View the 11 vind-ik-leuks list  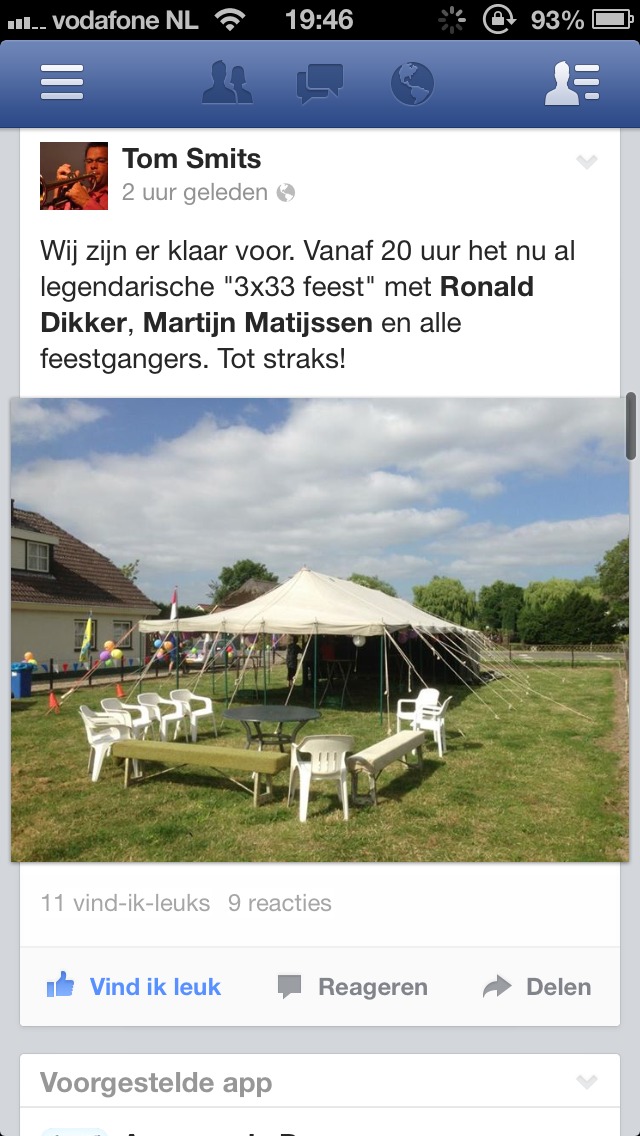click(125, 903)
